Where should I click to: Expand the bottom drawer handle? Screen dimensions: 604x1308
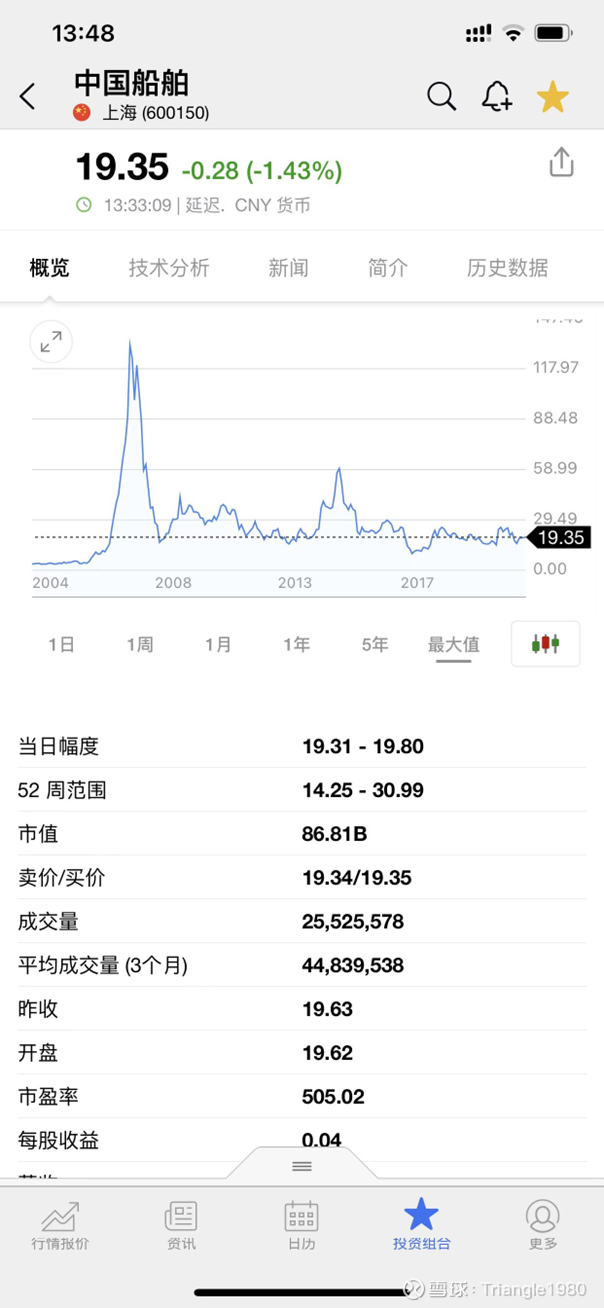[302, 1165]
